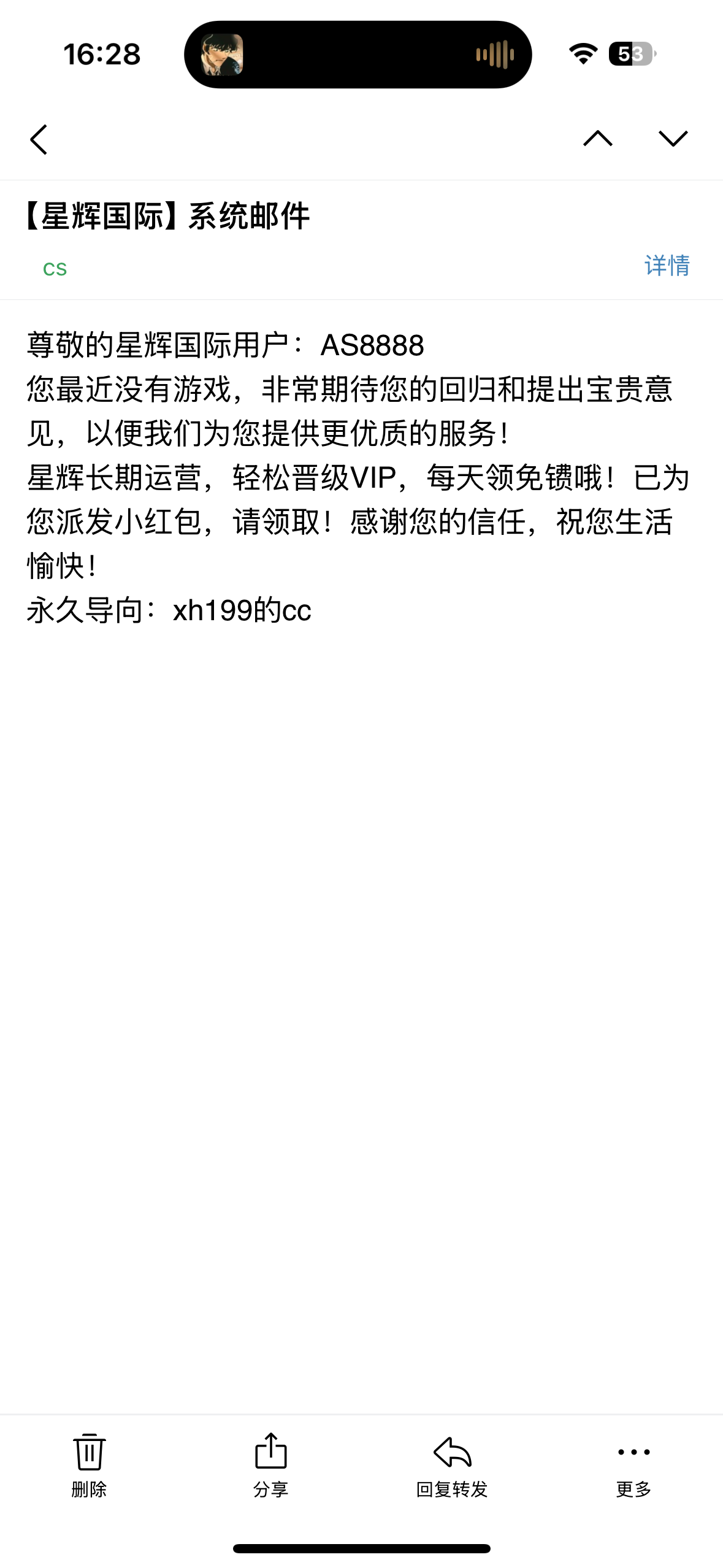Jump to the previous email
The height and width of the screenshot is (1568, 723).
[598, 139]
